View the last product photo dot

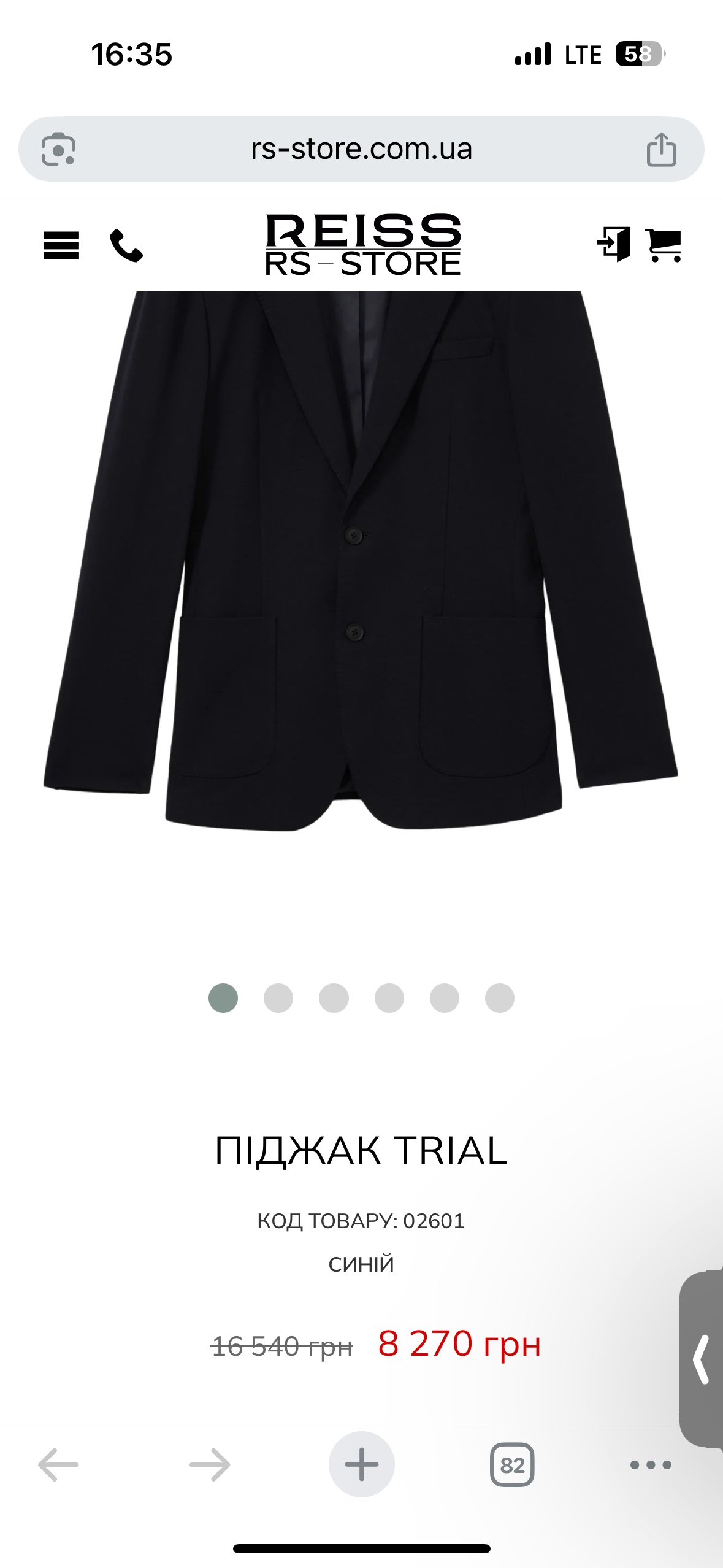(500, 997)
